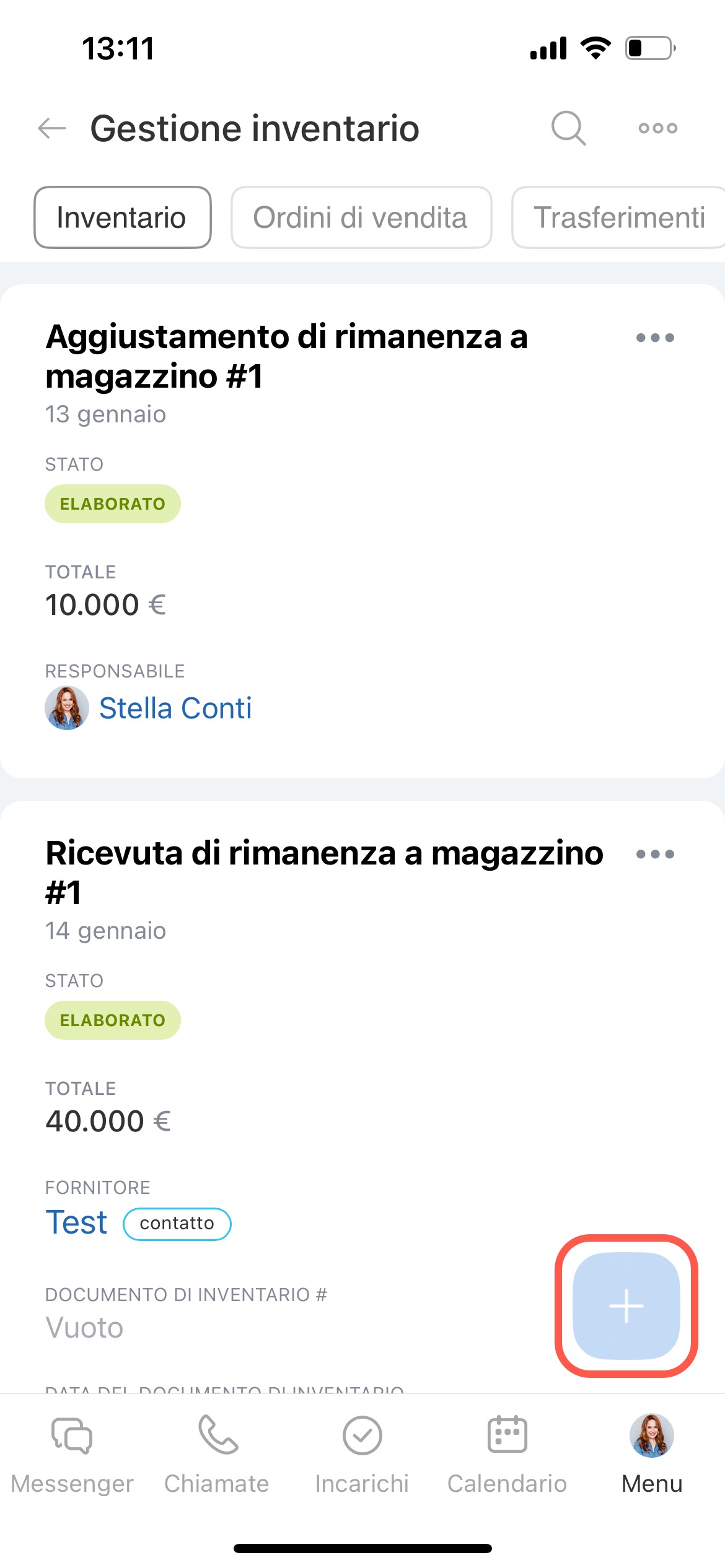Select the Inventario tab

[x=122, y=217]
